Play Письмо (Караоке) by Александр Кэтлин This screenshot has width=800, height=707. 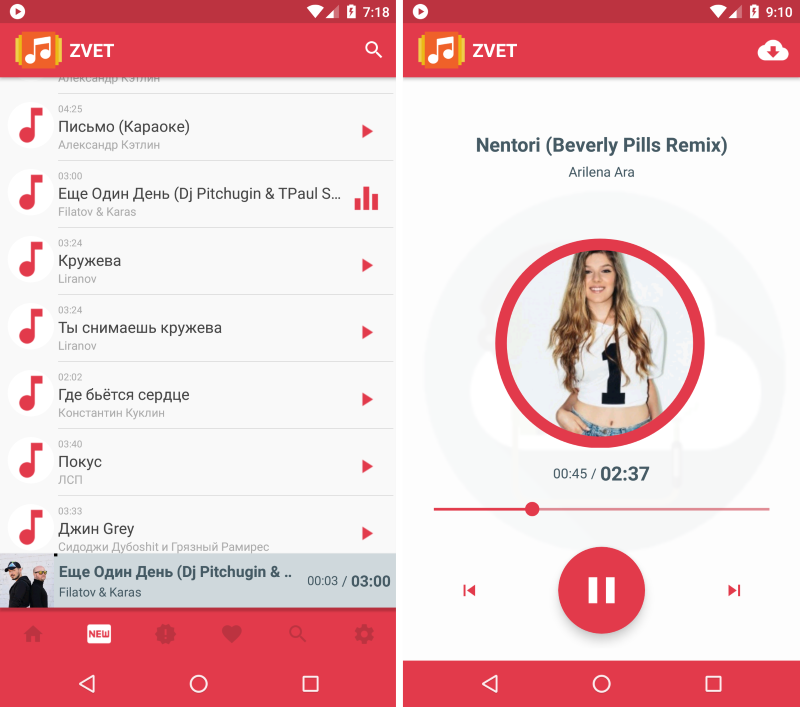pyautogui.click(x=367, y=131)
